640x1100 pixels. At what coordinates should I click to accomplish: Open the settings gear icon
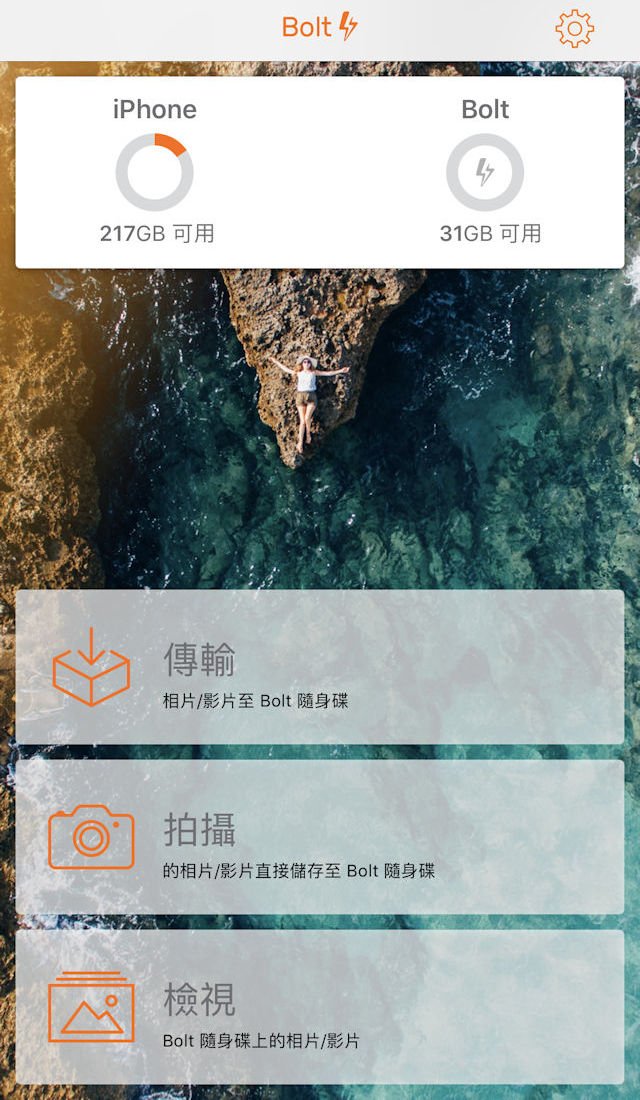574,29
